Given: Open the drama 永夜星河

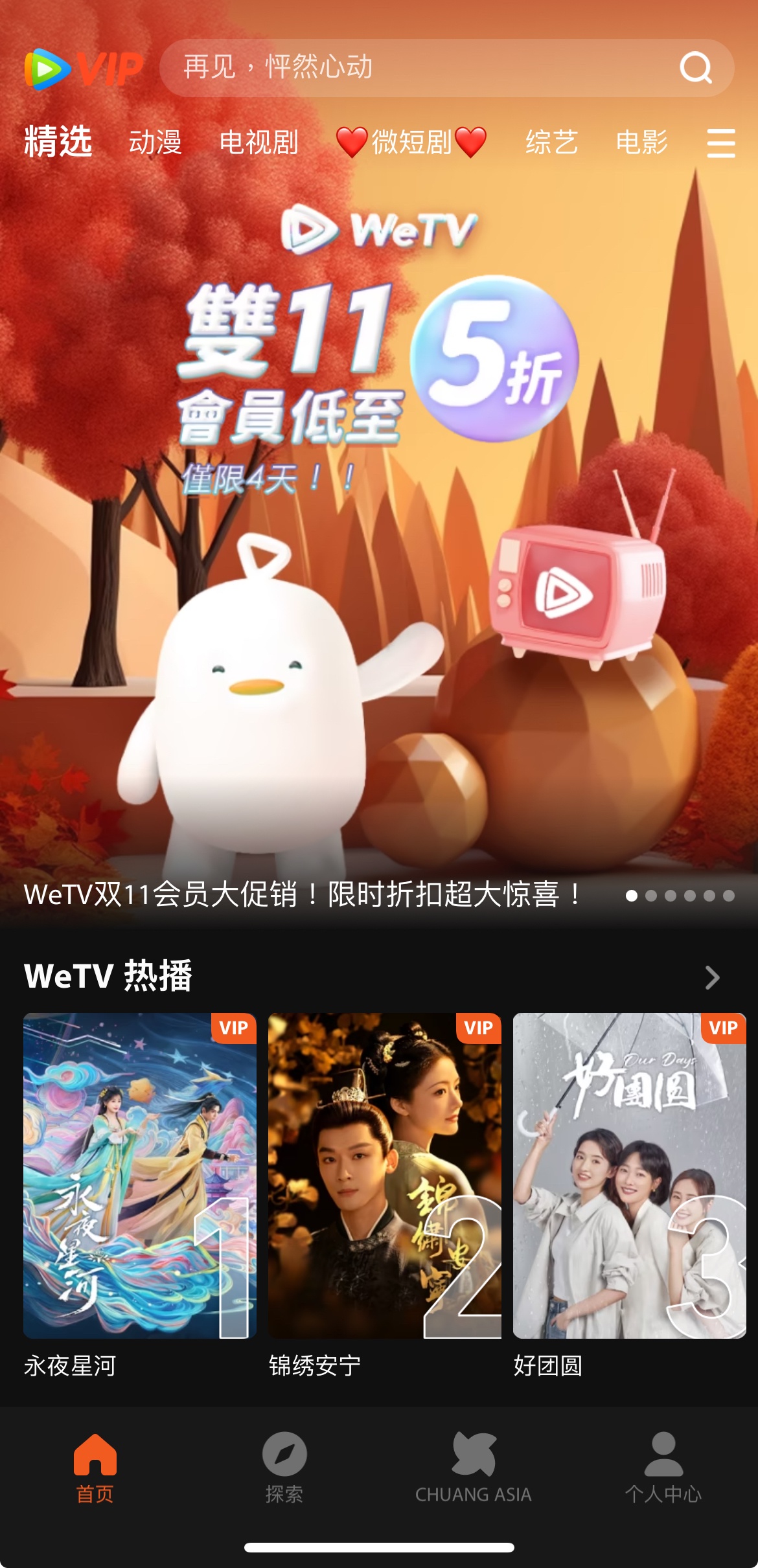Looking at the screenshot, I should [x=139, y=1176].
